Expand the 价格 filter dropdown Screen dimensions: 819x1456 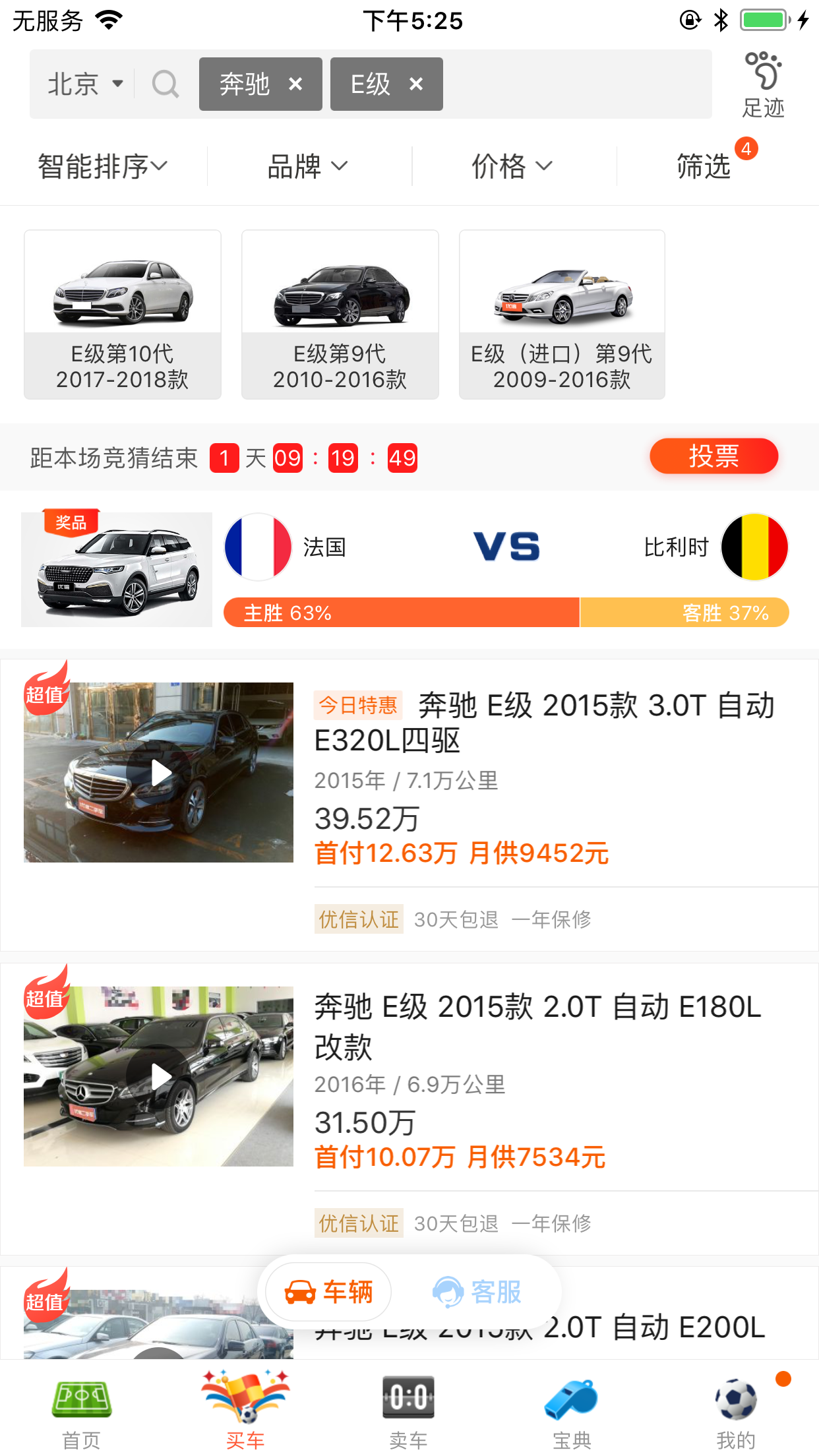point(512,166)
